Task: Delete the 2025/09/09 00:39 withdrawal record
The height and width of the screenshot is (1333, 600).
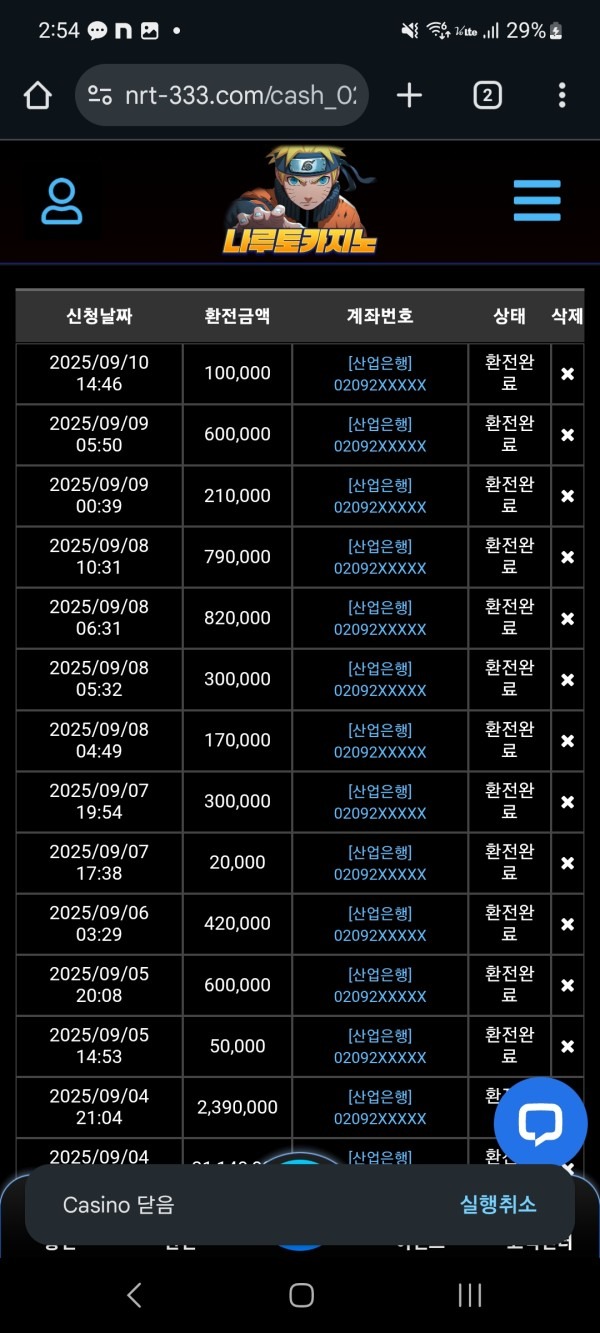Action: (x=567, y=496)
